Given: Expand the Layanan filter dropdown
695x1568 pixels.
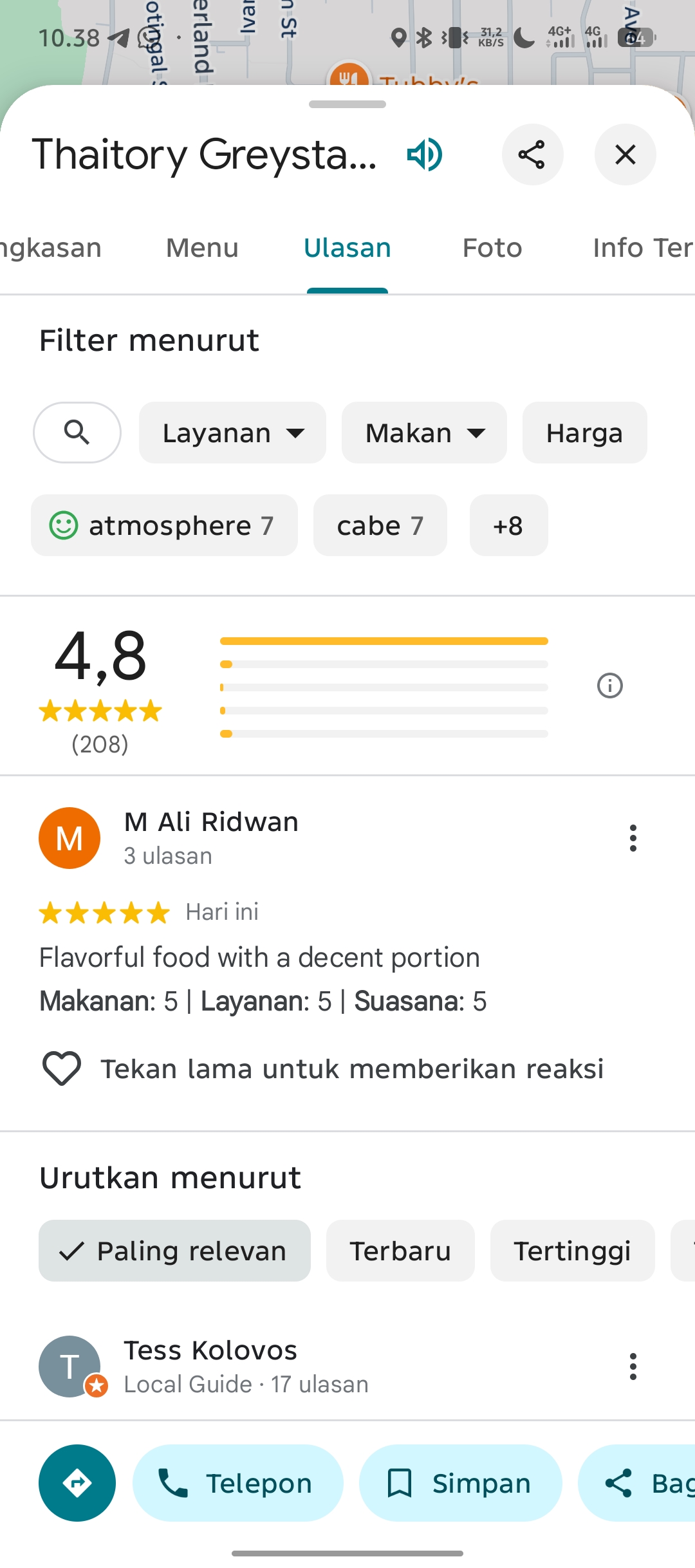Looking at the screenshot, I should click(232, 433).
